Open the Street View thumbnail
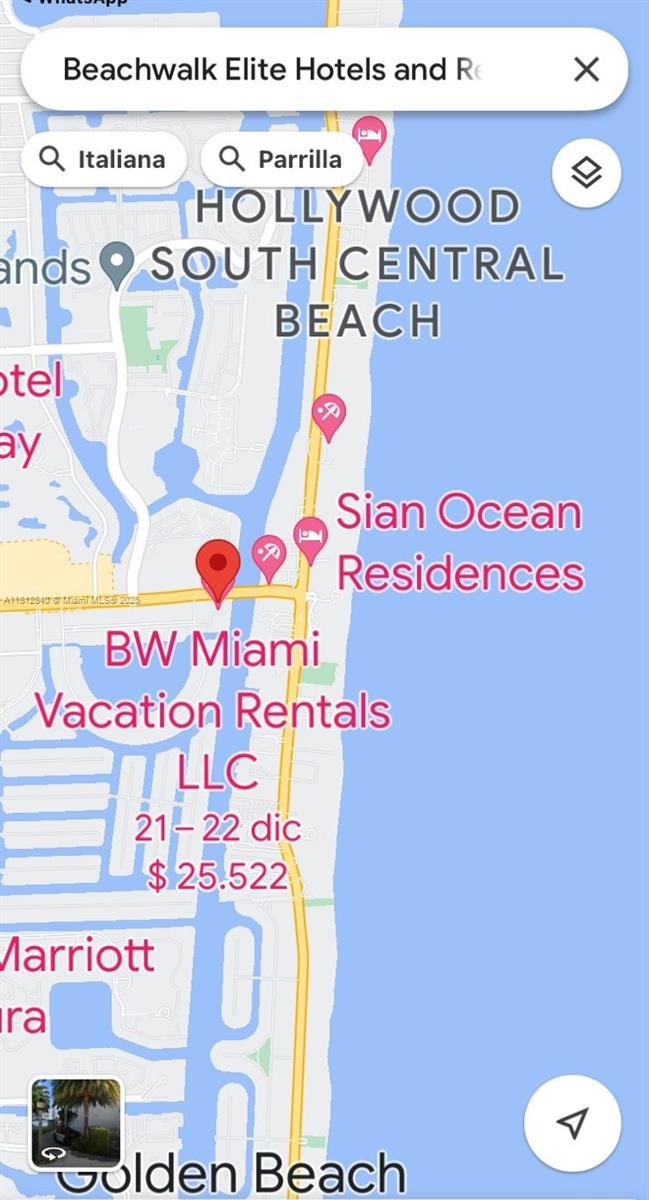 coord(76,1123)
